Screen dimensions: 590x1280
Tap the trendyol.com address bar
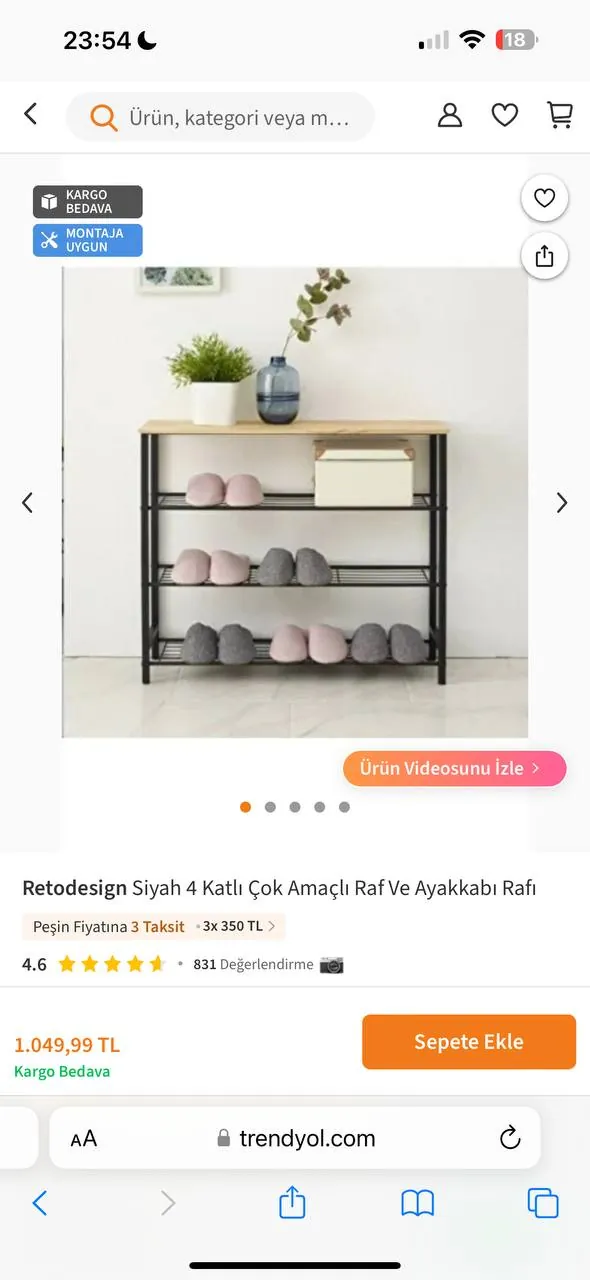point(296,1138)
